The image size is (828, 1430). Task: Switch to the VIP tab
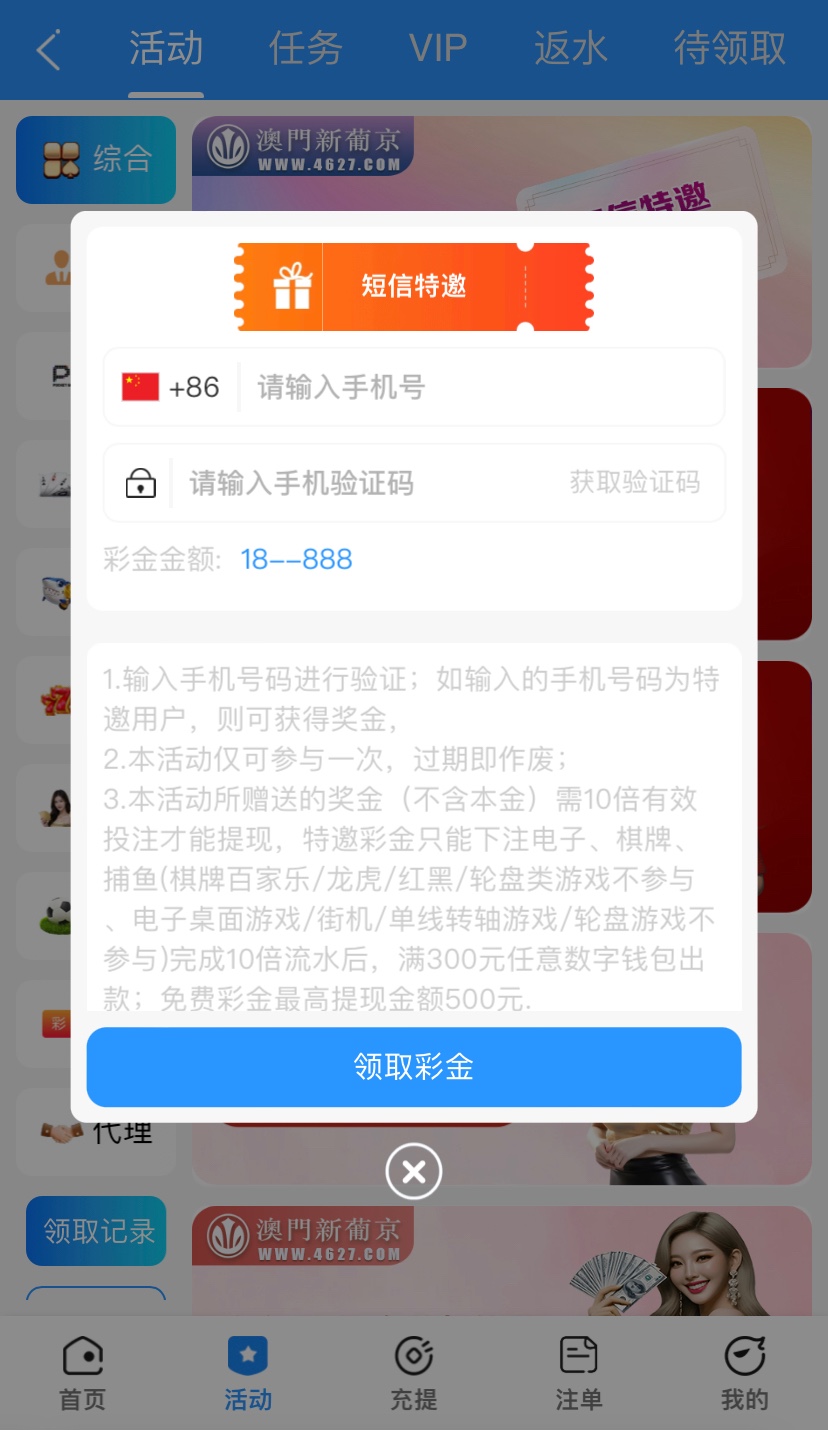pyautogui.click(x=438, y=49)
